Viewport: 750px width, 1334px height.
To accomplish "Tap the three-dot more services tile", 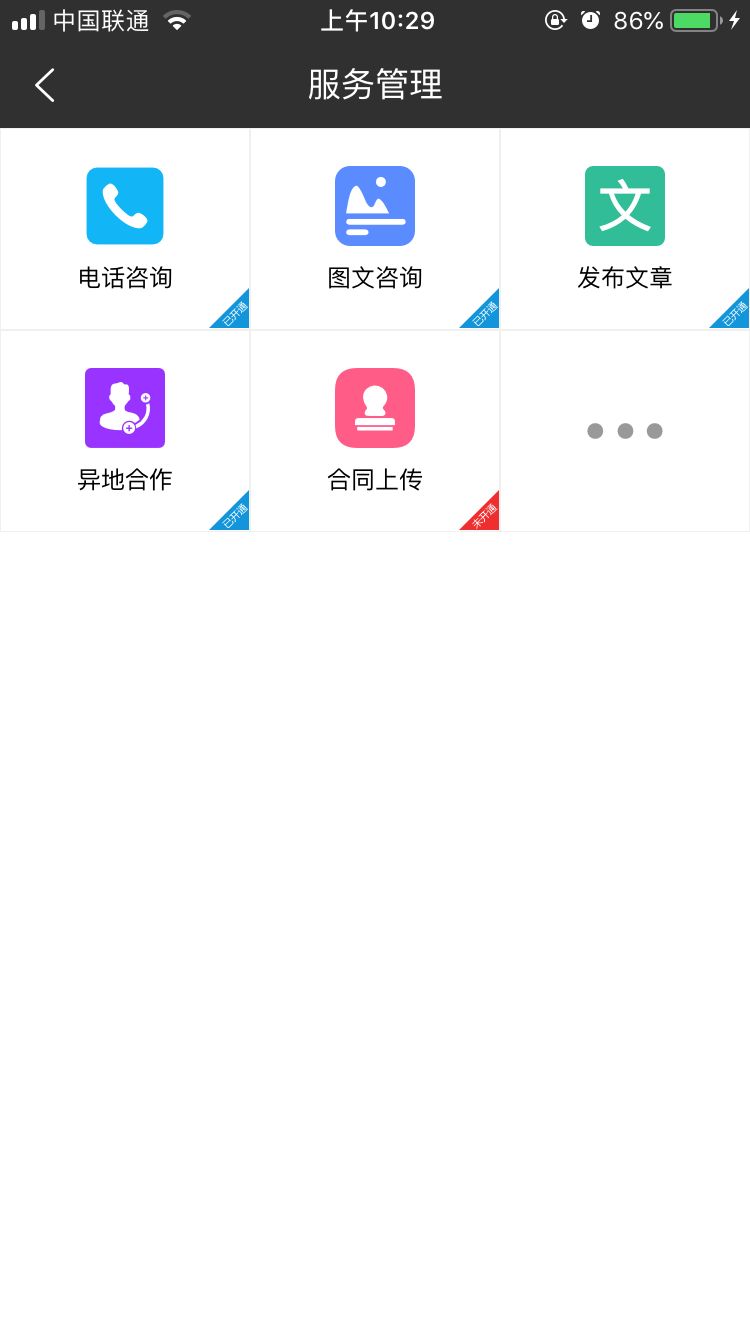I will [625, 430].
